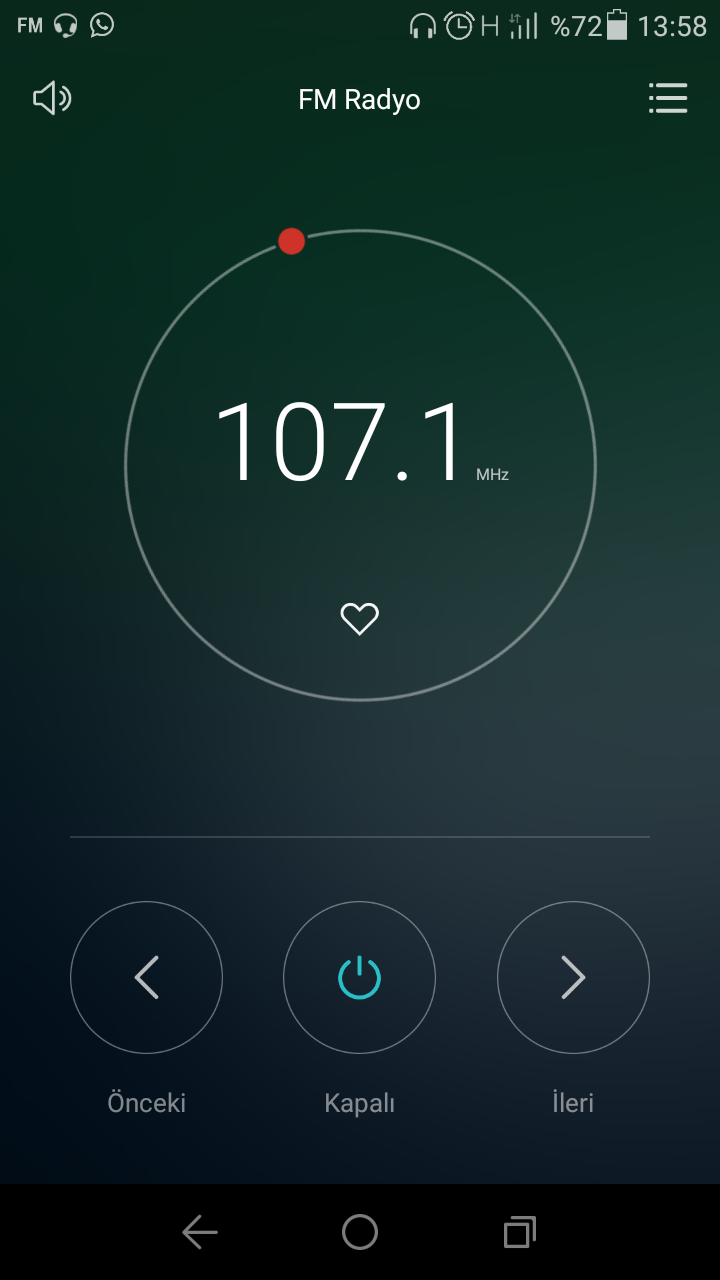This screenshot has height=1280, width=720.
Task: Show recent apps
Action: (519, 1232)
